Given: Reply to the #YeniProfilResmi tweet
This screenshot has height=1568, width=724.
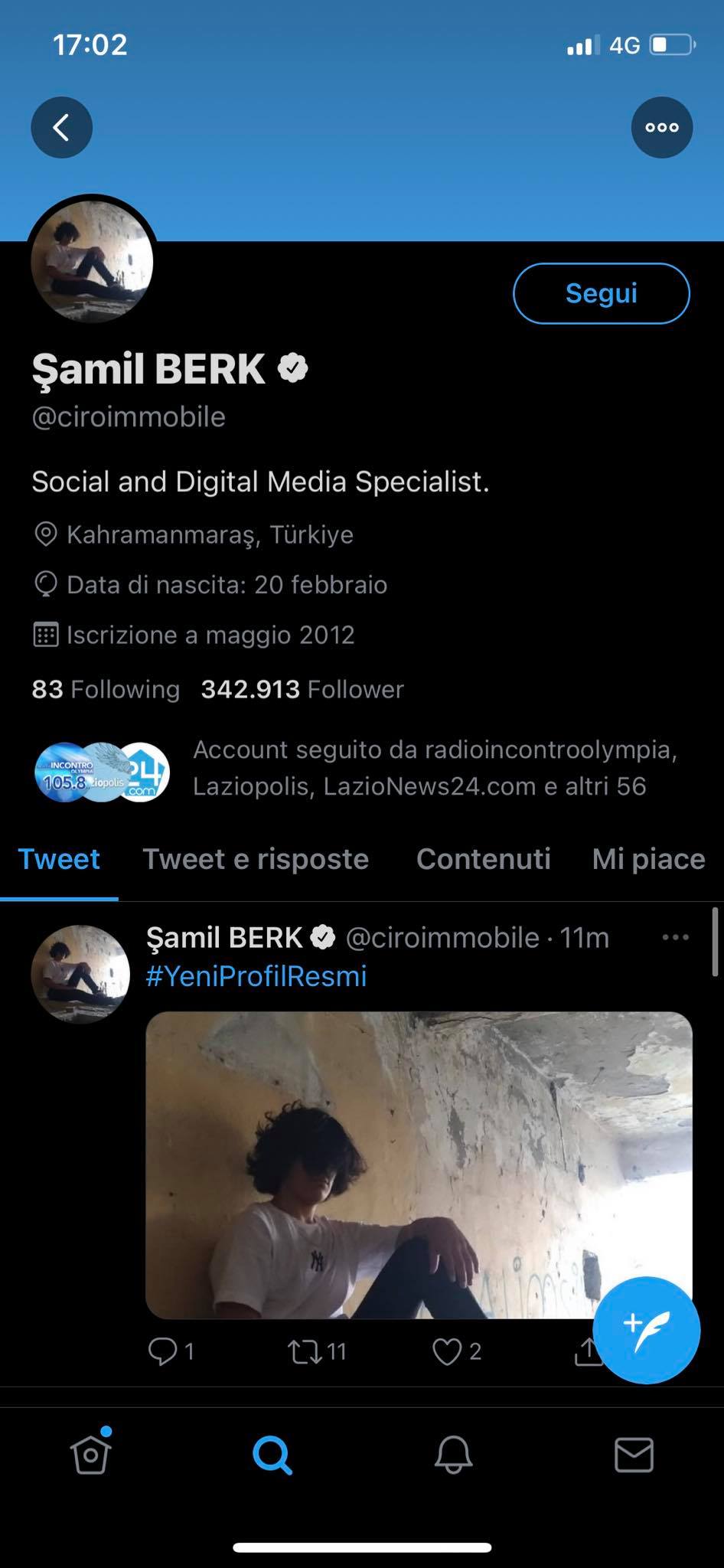Looking at the screenshot, I should click(170, 1351).
